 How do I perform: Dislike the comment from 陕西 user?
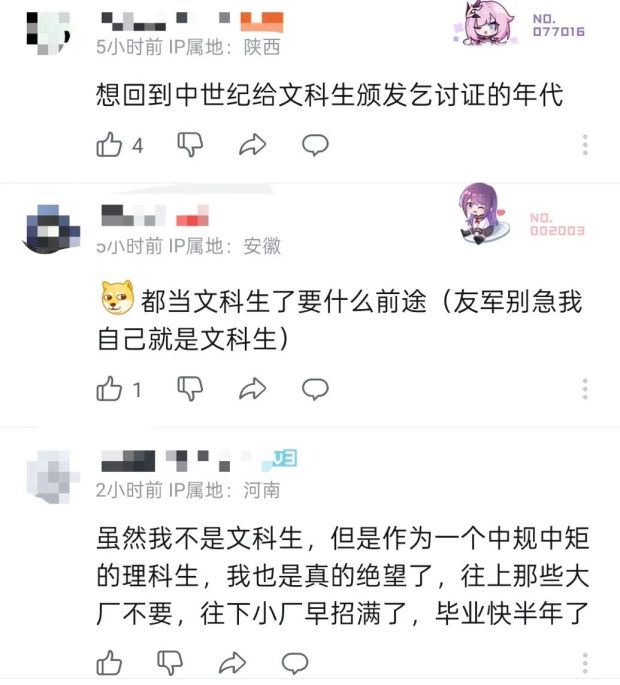coord(190,146)
